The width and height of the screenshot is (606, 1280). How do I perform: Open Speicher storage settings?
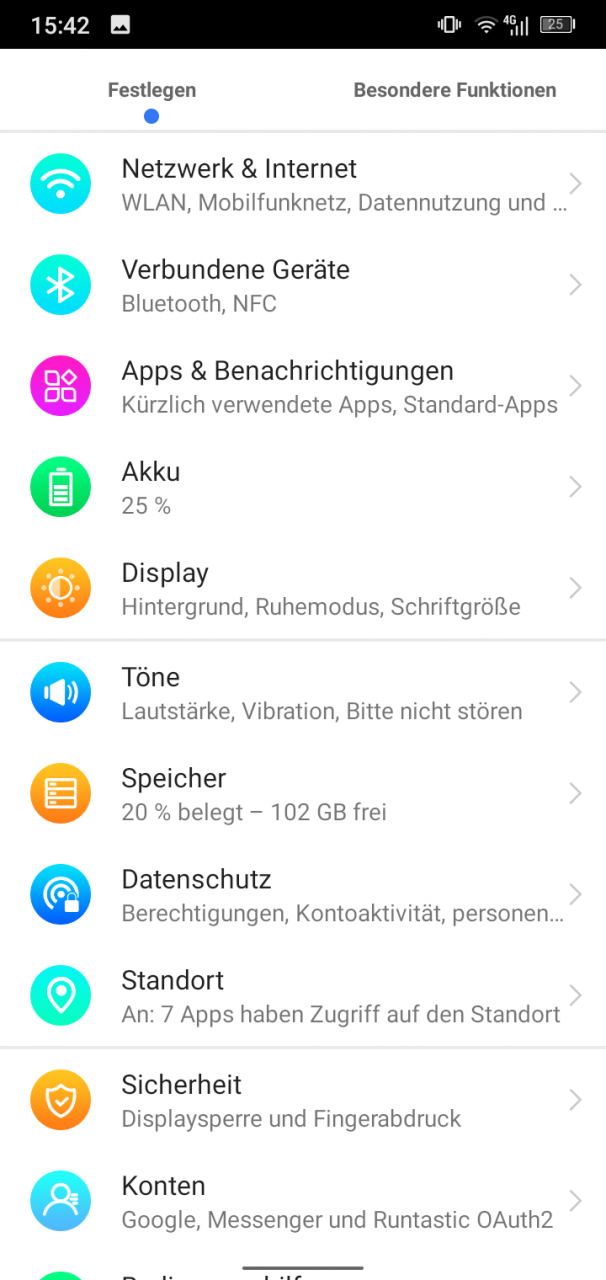pos(303,793)
